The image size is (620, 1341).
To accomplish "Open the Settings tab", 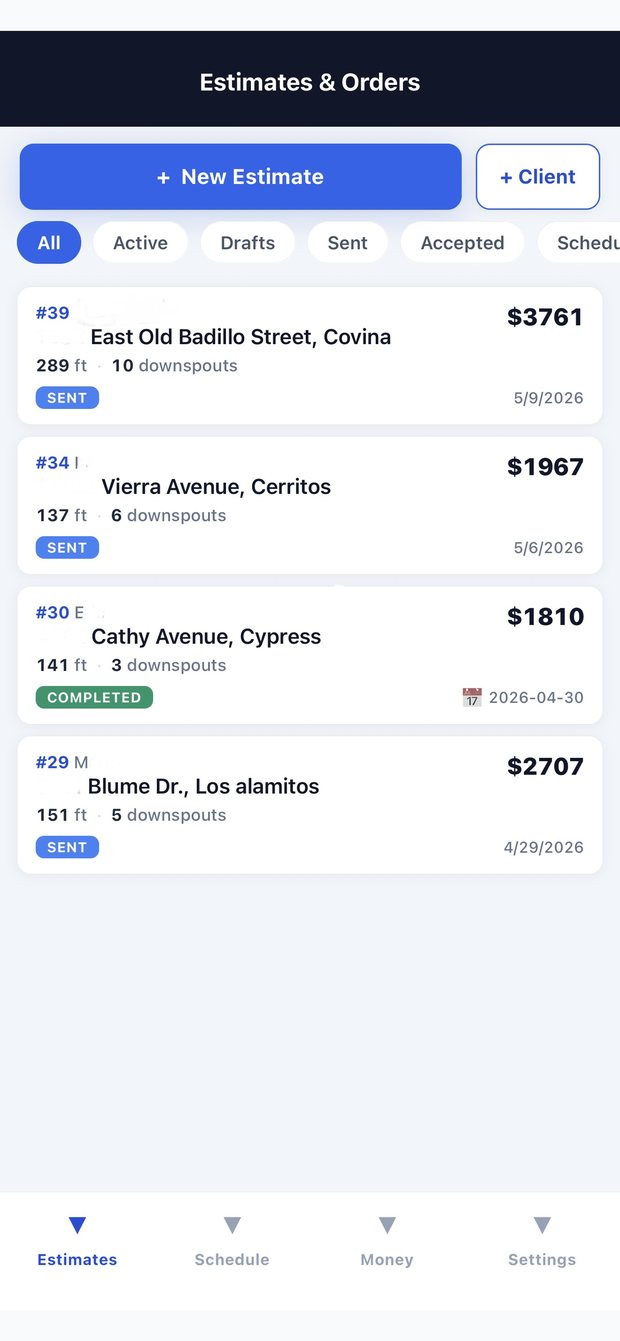I will tap(542, 1243).
